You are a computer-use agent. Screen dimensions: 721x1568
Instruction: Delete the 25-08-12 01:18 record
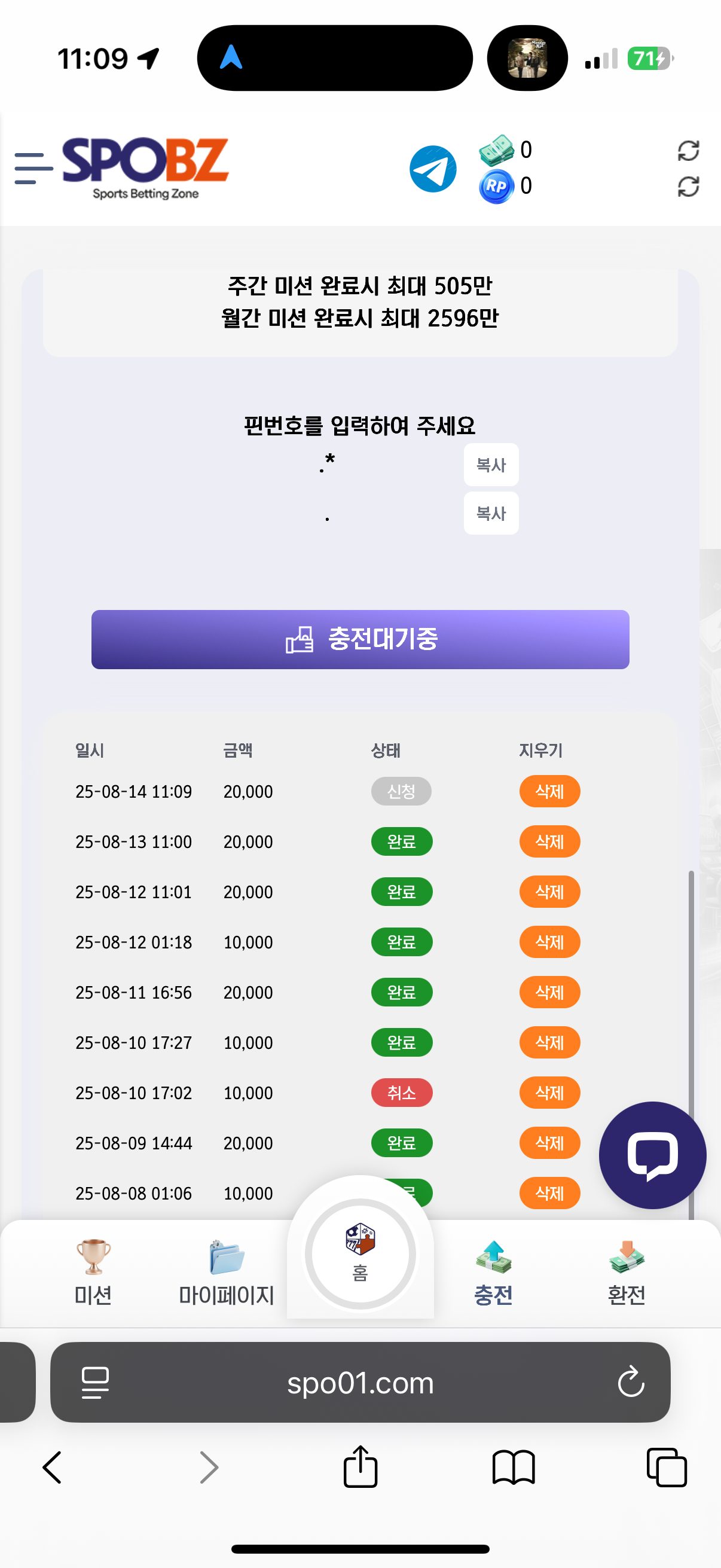[x=549, y=942]
